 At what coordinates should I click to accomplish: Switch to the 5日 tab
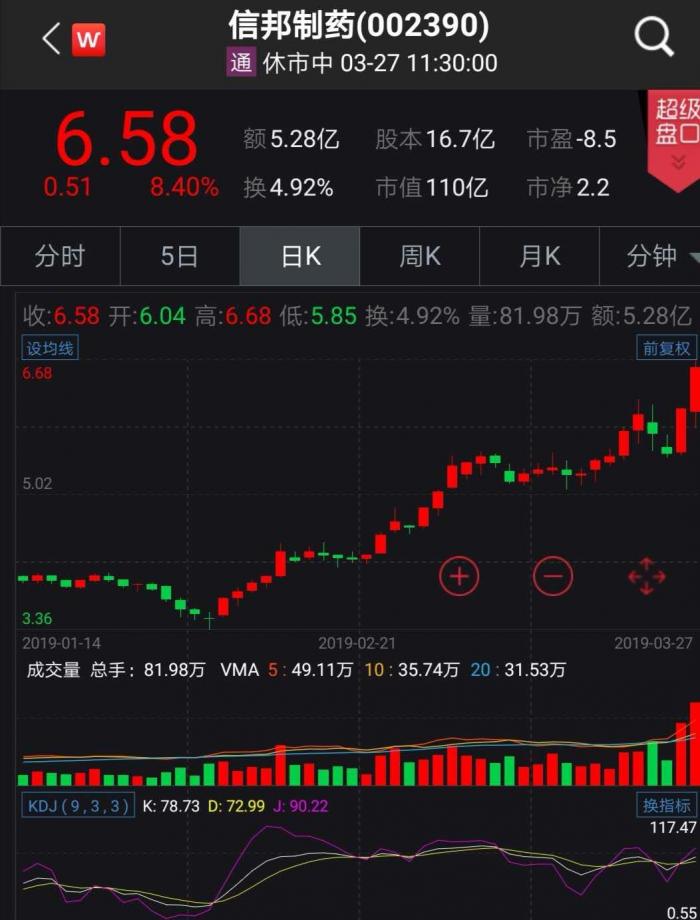click(180, 257)
